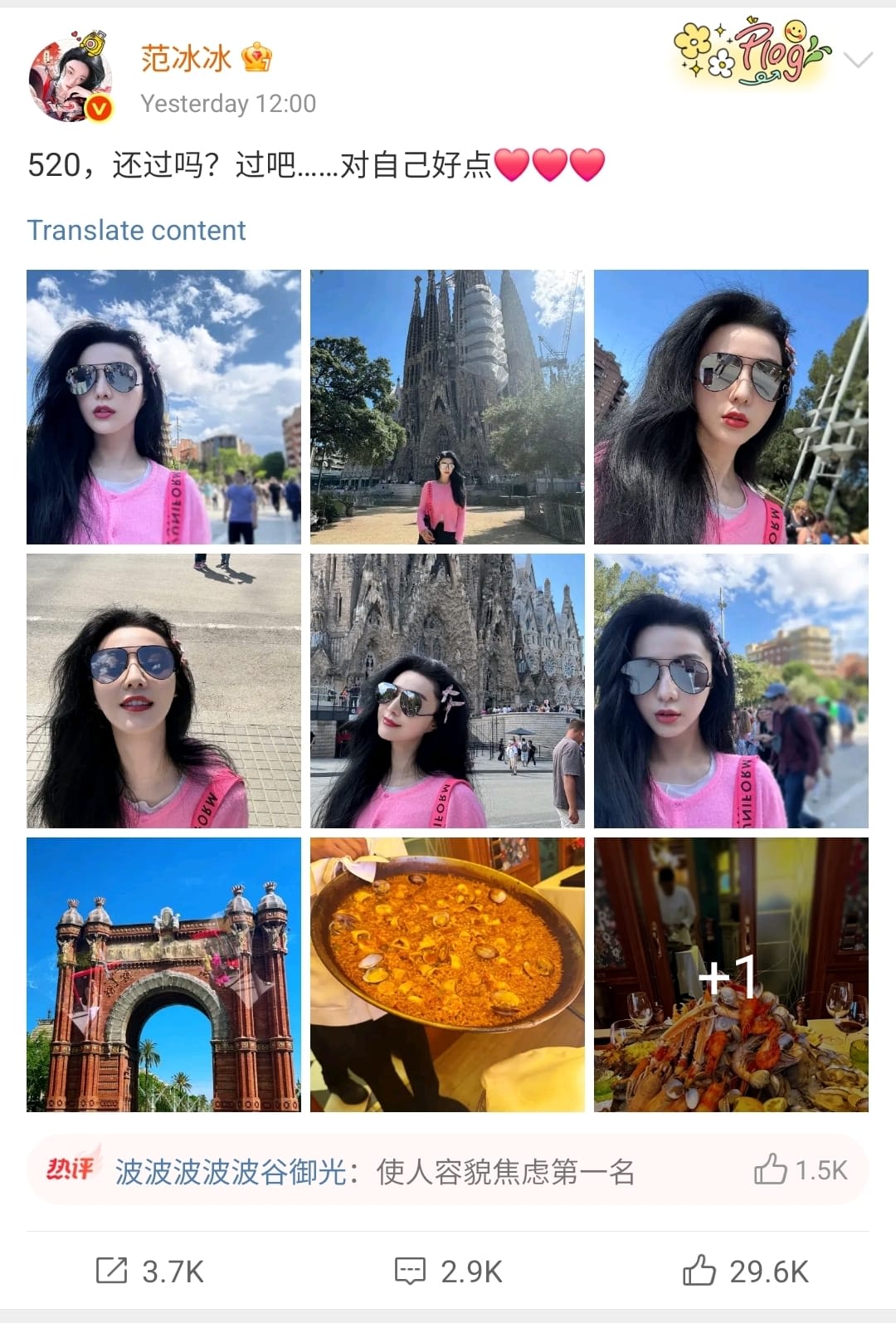Open the selfie photo on the pavement
Viewport: 896px width, 1323px height.
point(163,691)
